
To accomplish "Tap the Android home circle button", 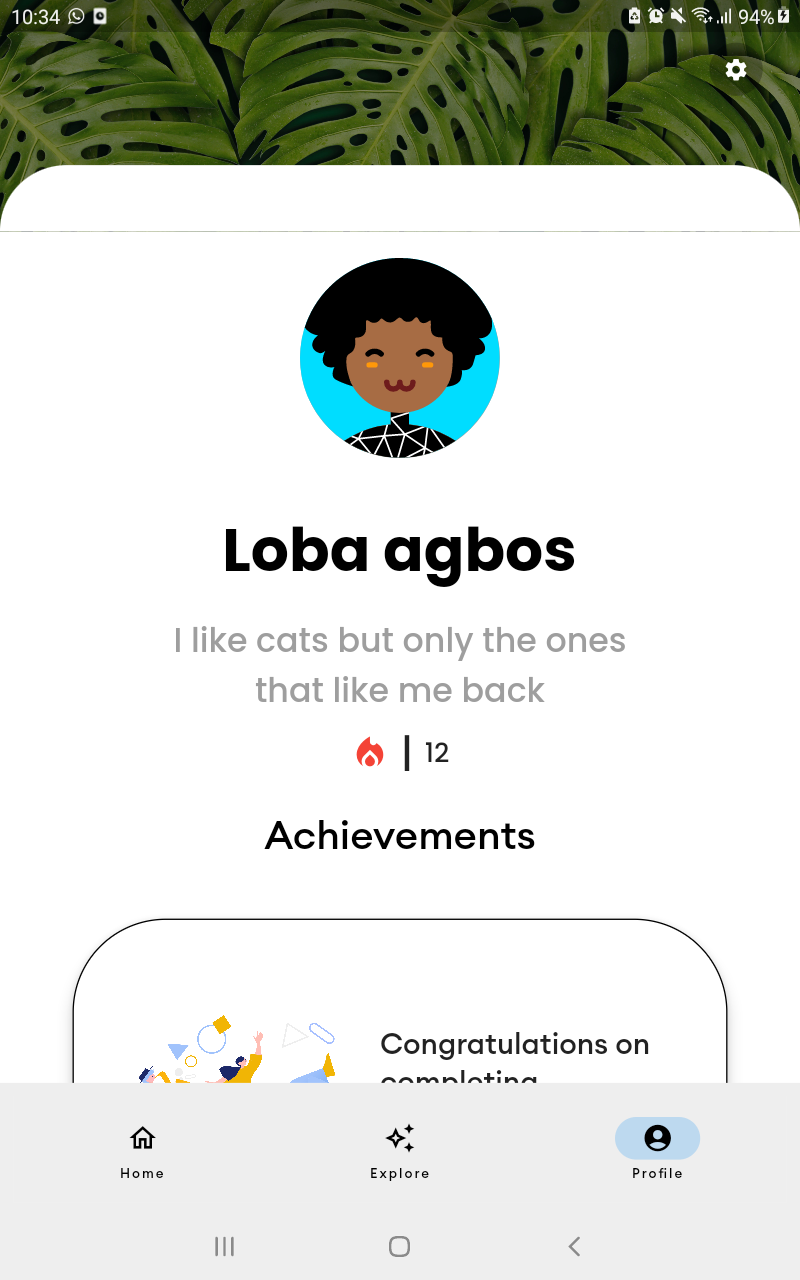I will (x=399, y=1246).
